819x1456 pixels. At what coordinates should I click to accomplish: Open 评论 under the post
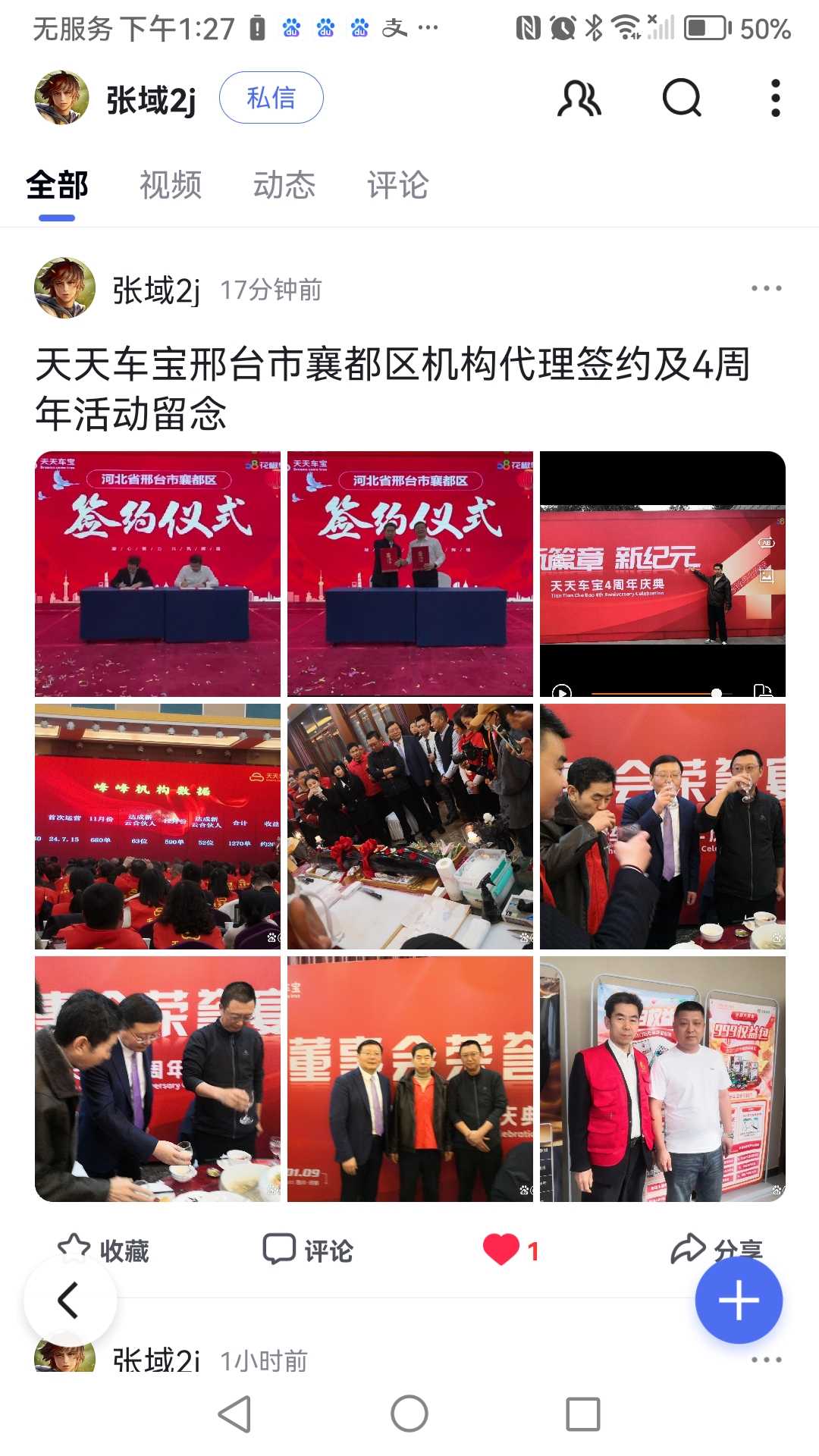(308, 1250)
